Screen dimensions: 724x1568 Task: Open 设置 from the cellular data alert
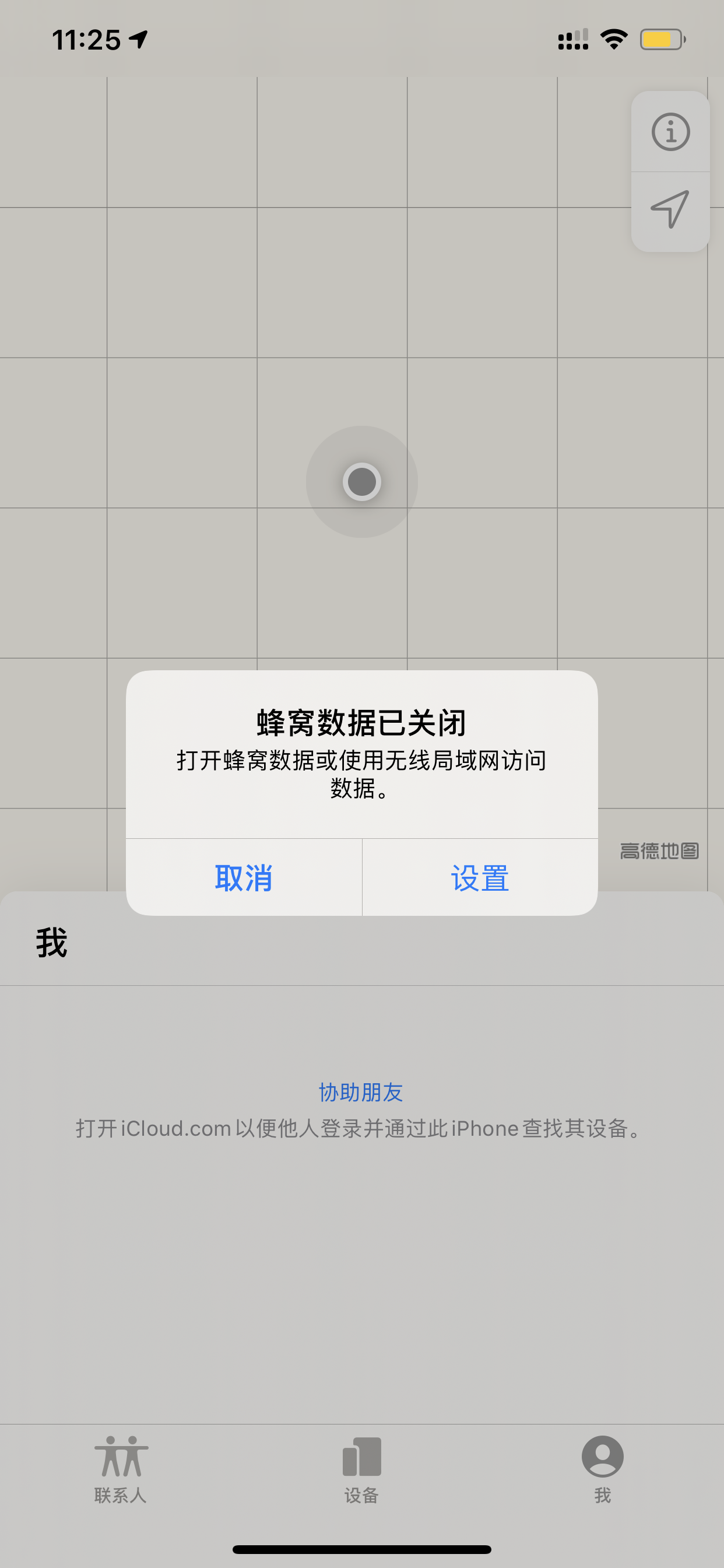(479, 878)
